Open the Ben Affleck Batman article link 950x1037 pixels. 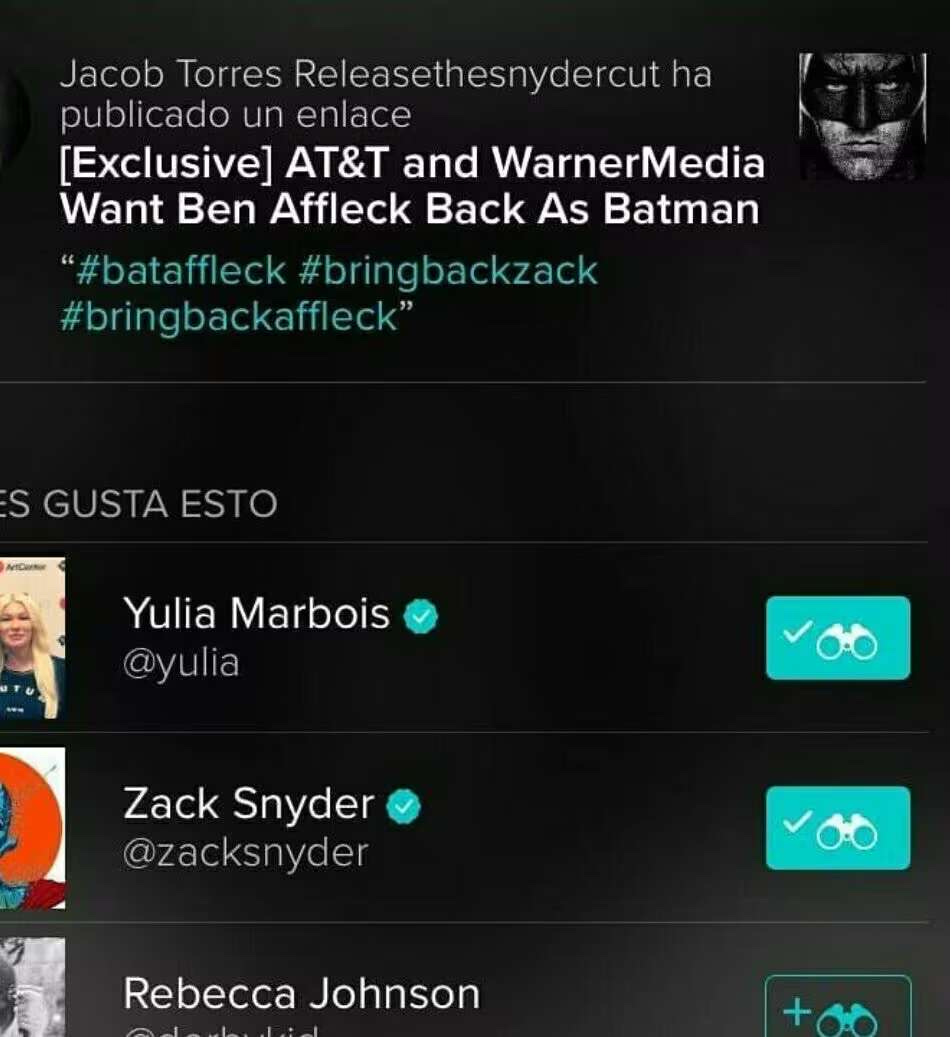[x=412, y=187]
